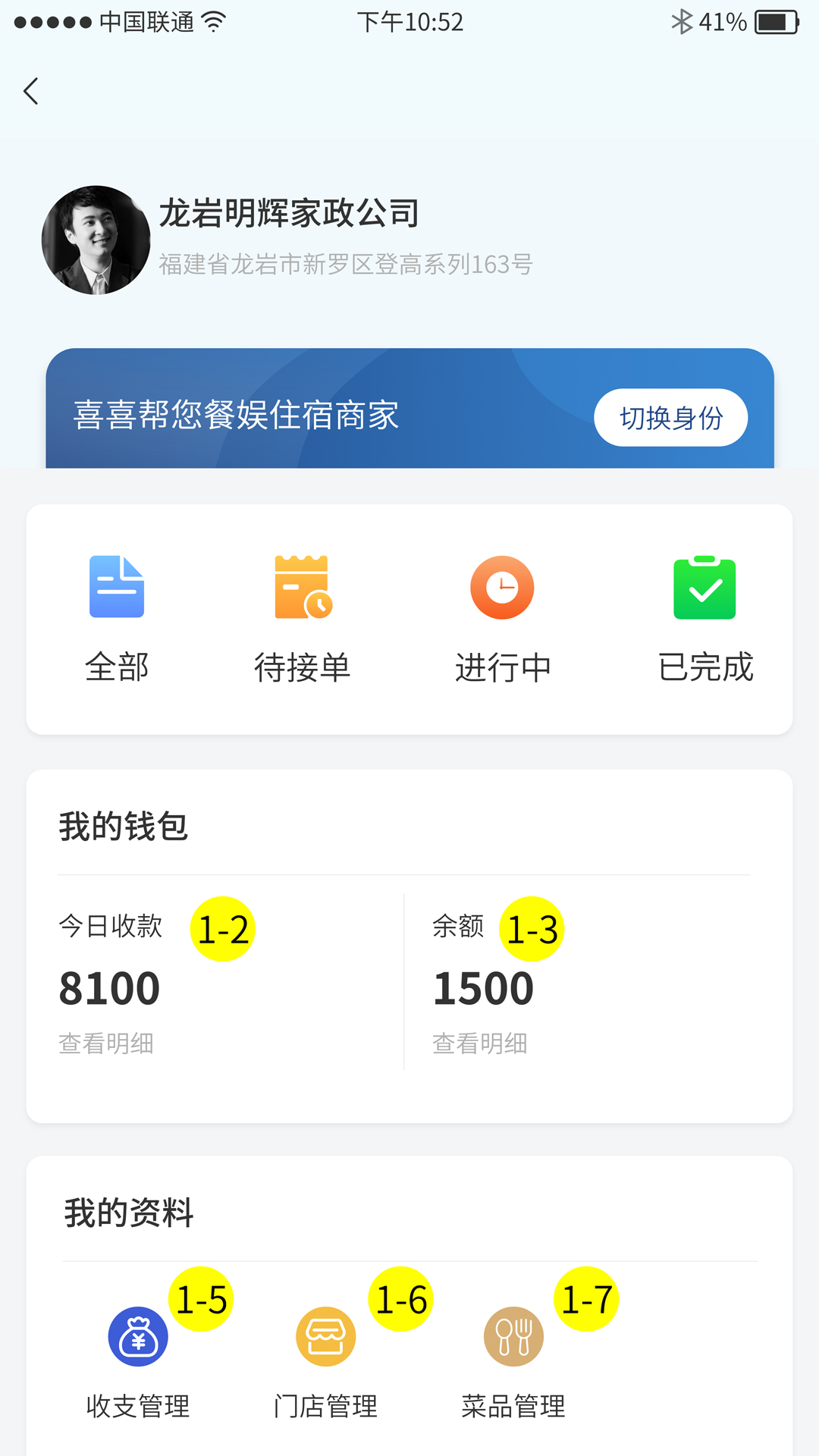Image resolution: width=819 pixels, height=1456 pixels.
Task: Tap 查看明细 under 今日收款
Action: click(x=106, y=1043)
